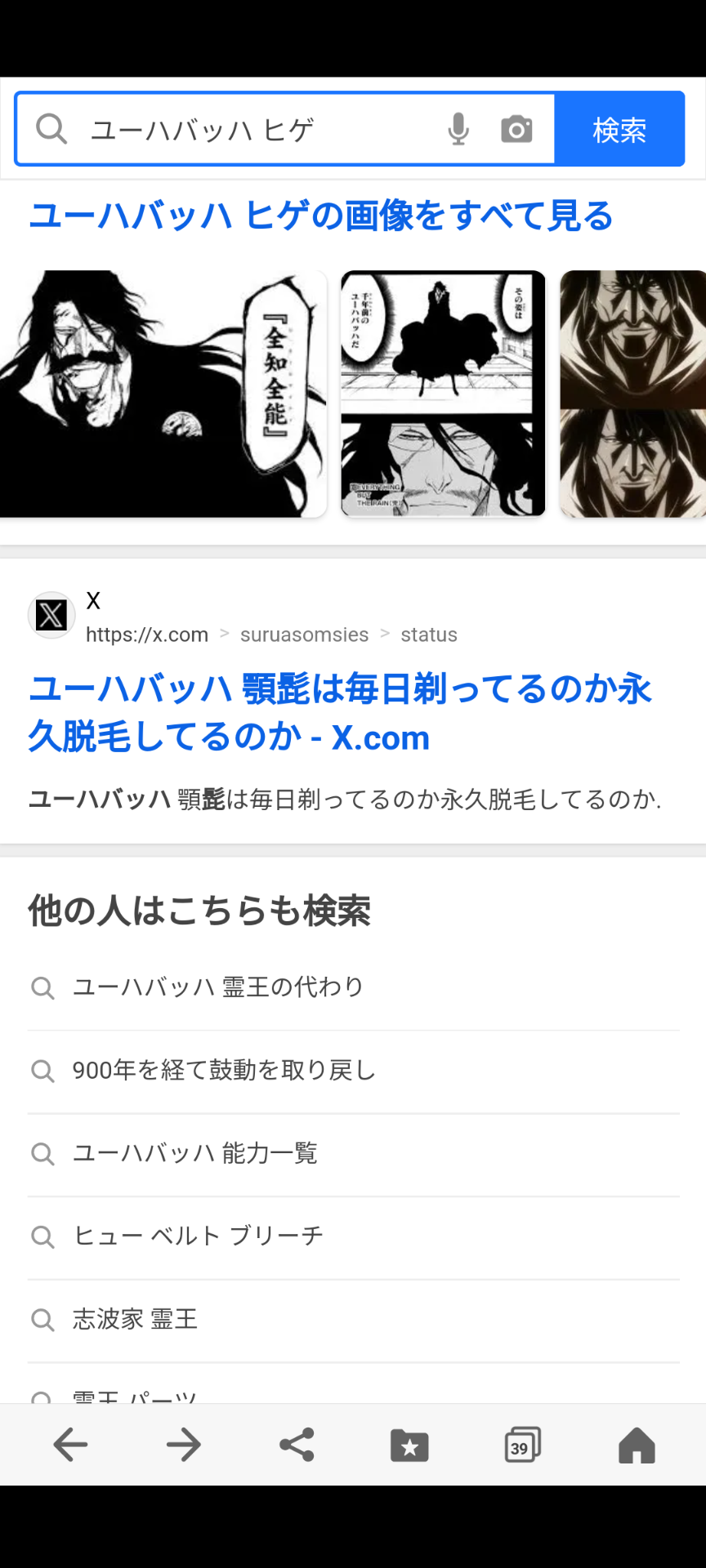Open the X.com result about ユーハバッハ 顎髭
Viewport: 706px width, 1568px height.
pos(340,713)
